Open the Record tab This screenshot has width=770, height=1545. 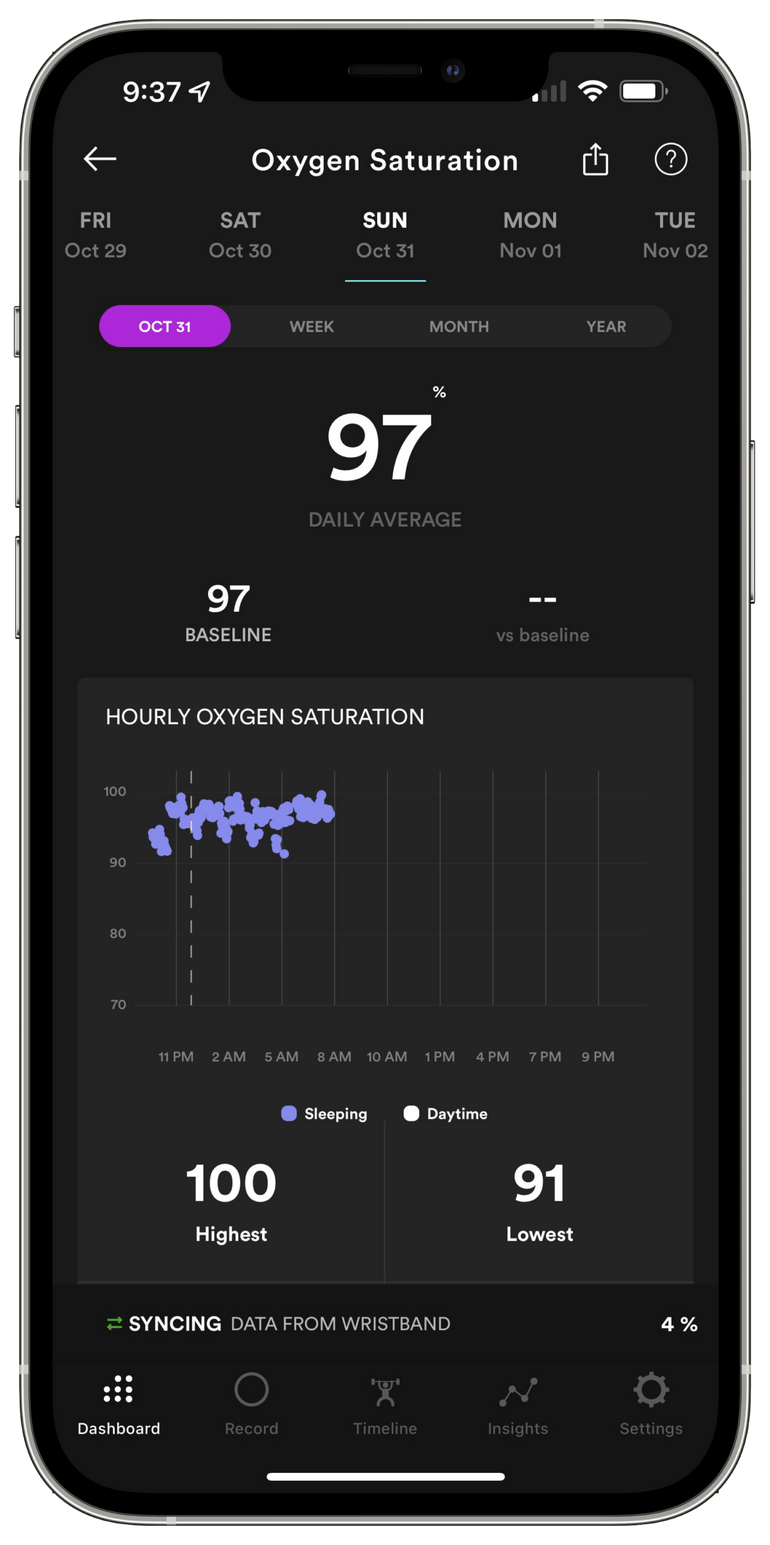pos(251,1404)
